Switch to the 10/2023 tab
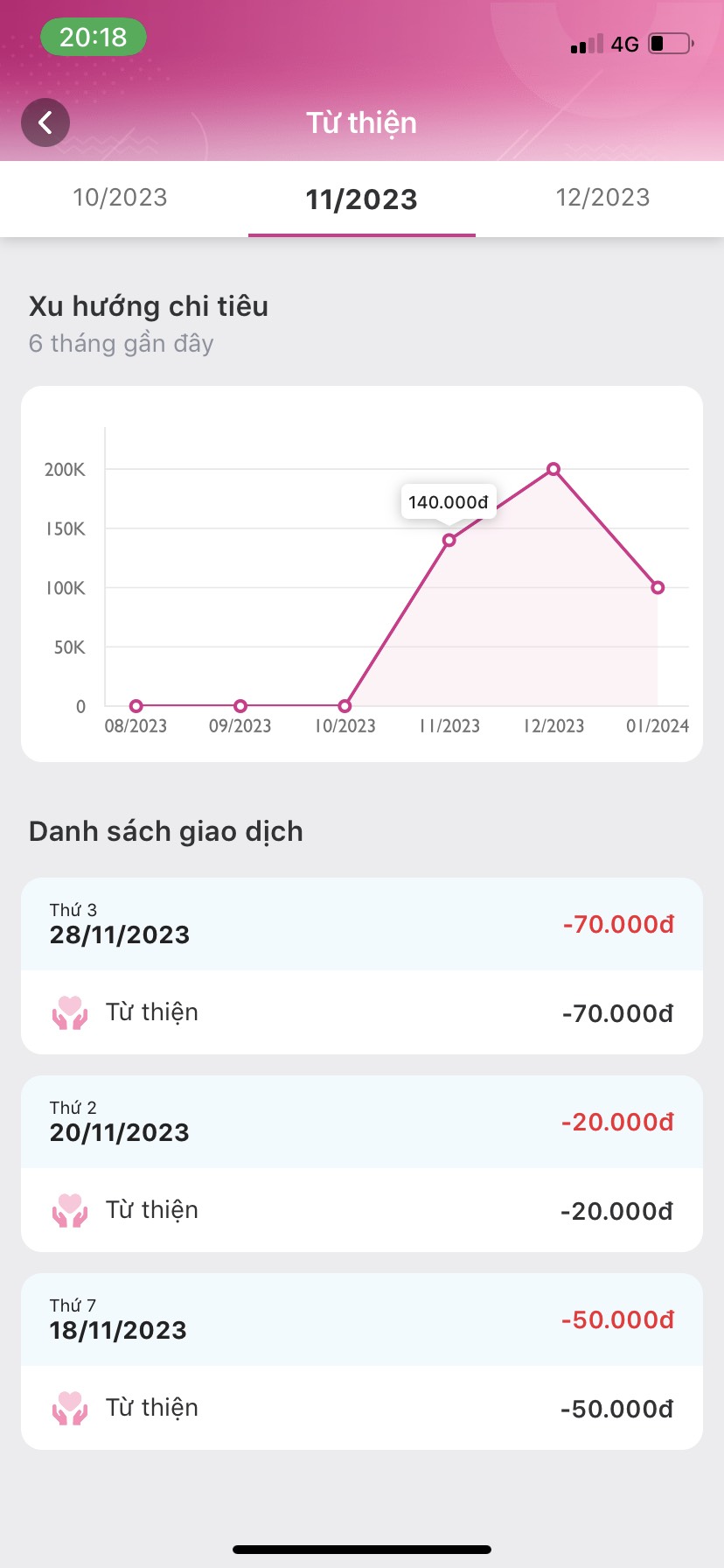Image resolution: width=724 pixels, height=1568 pixels. (120, 198)
